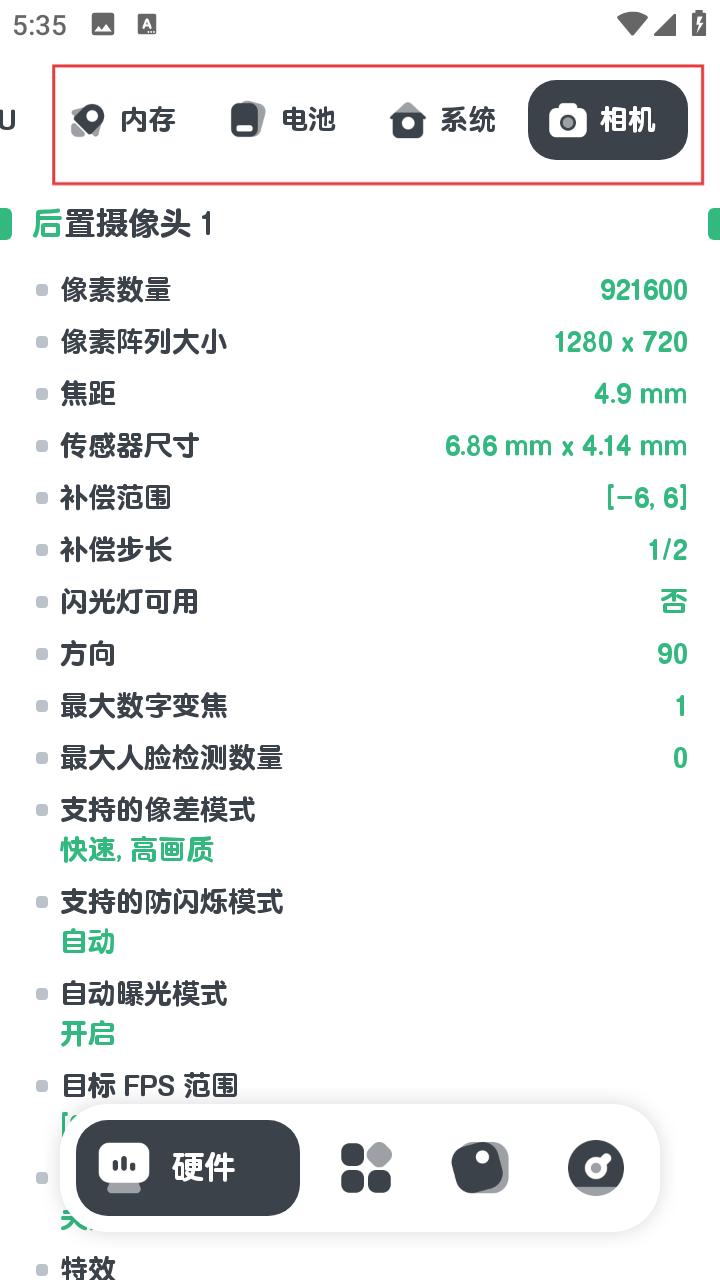Screen dimensions: 720x1280
Task: Open the dashboard gauge icon at bottom right
Action: [596, 1167]
